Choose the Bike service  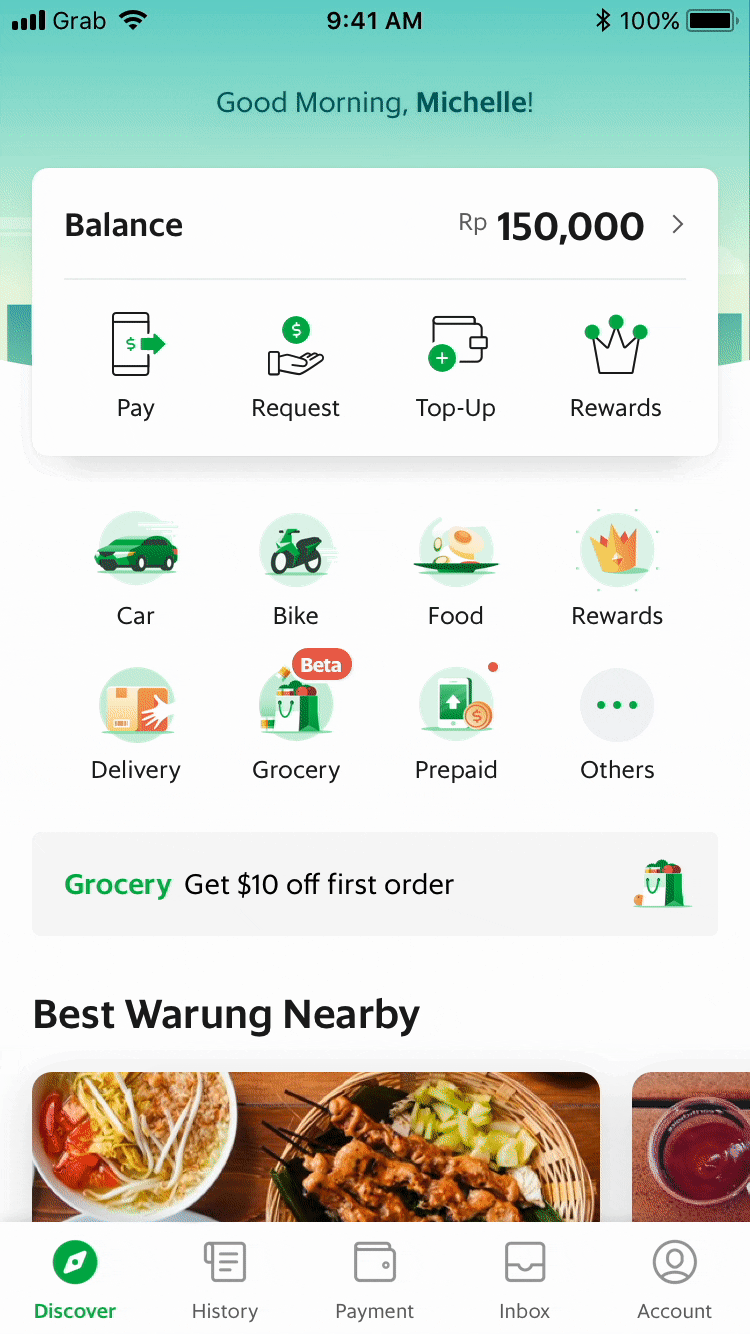pos(296,570)
